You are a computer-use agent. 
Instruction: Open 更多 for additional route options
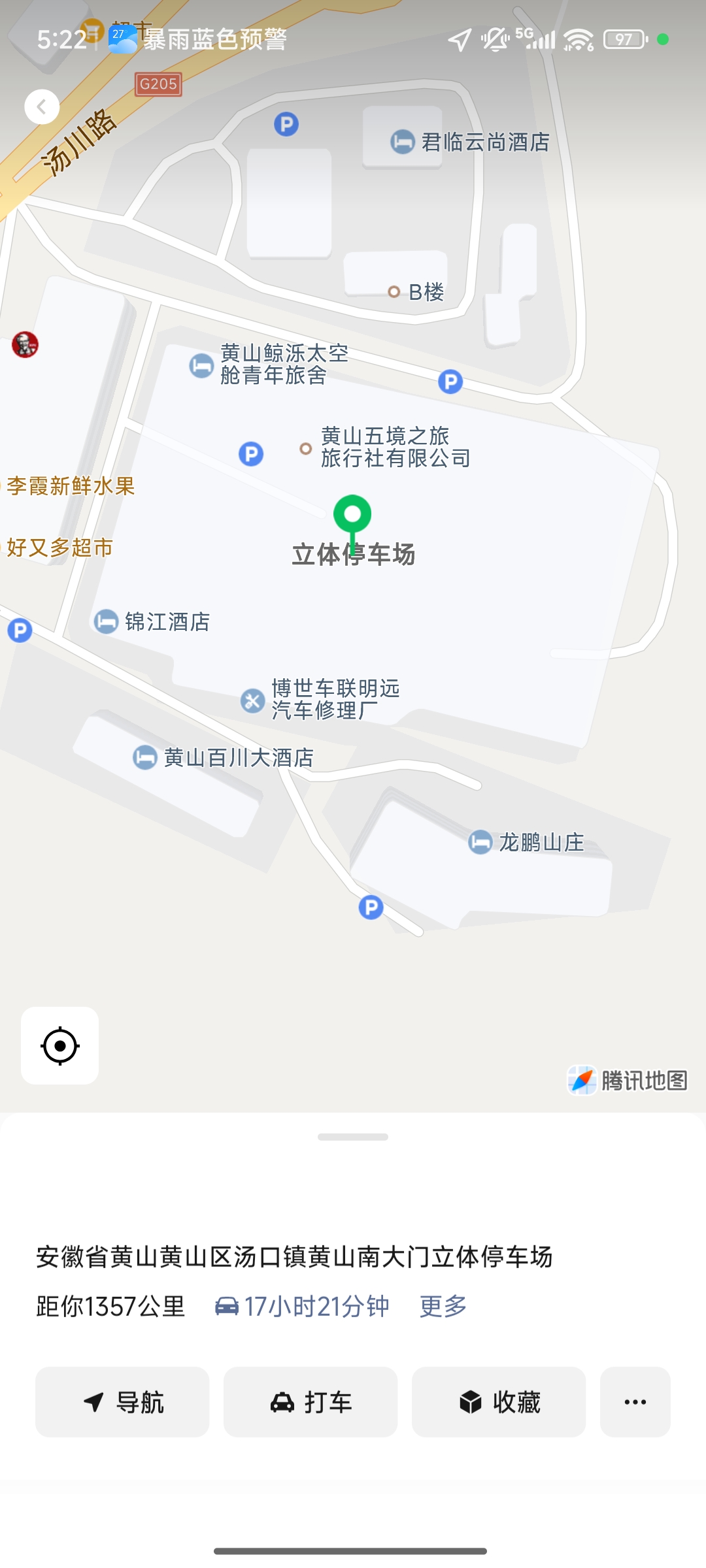pos(442,1306)
